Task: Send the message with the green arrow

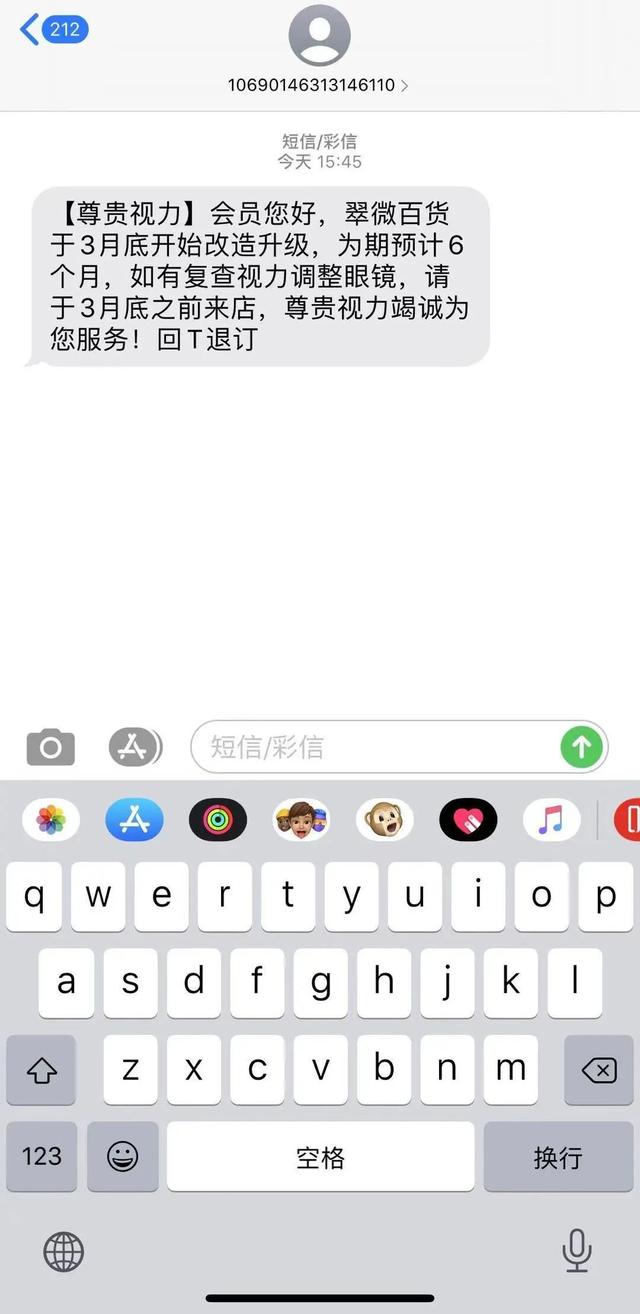Action: pos(581,747)
